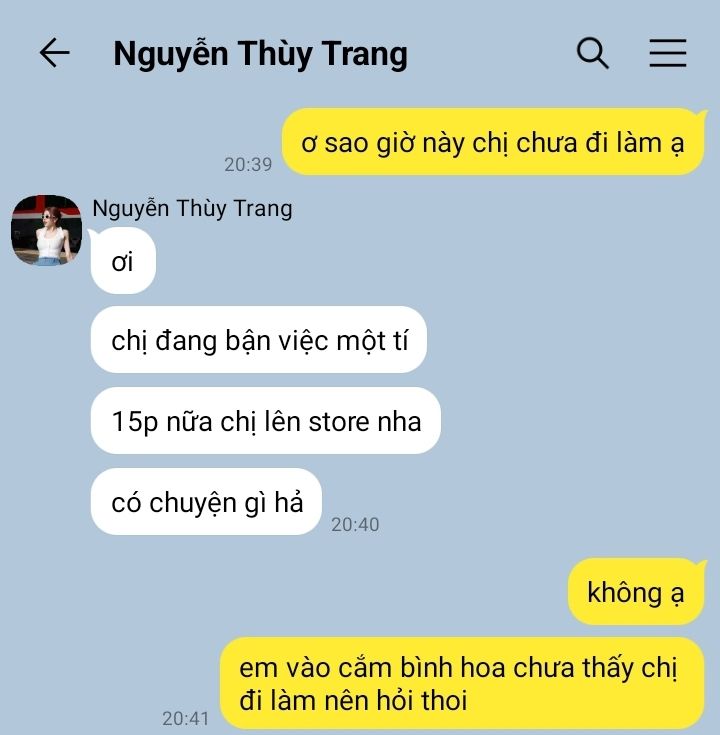Open the chat menu icon
The width and height of the screenshot is (720, 735).
coord(667,53)
